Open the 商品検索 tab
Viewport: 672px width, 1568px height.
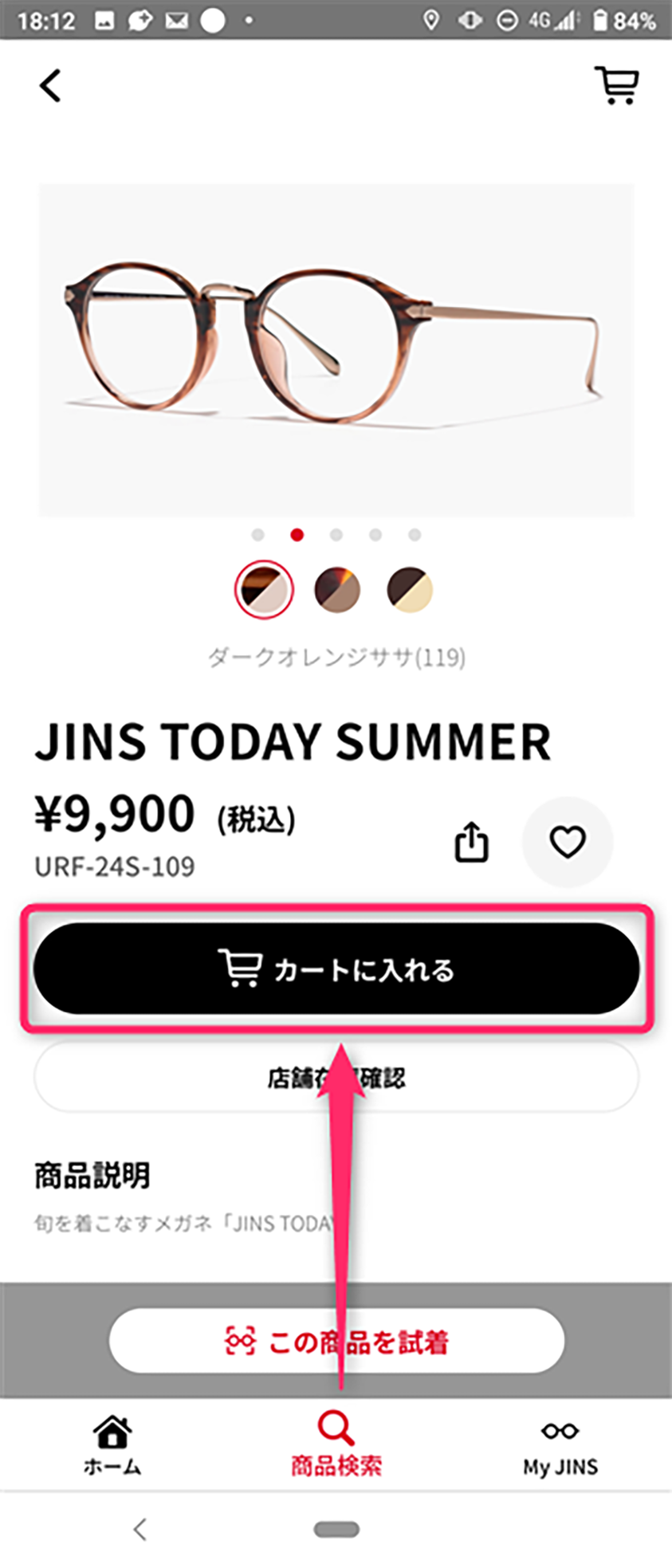click(336, 1446)
